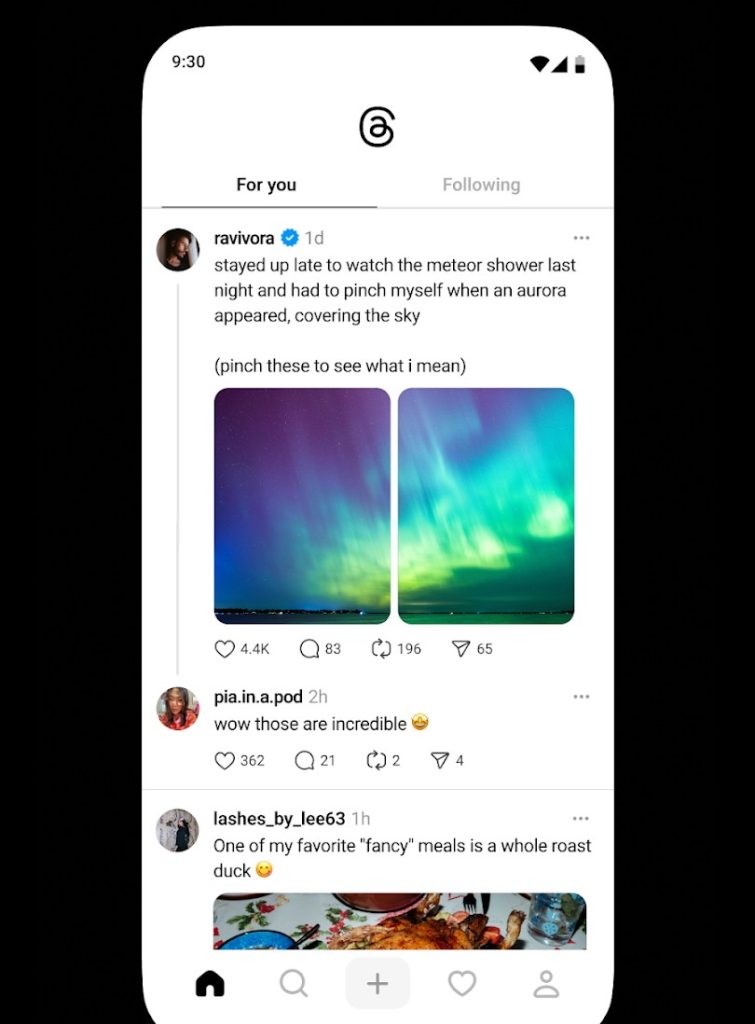Create a new thread with plus button
This screenshot has height=1024, width=755.
(377, 984)
